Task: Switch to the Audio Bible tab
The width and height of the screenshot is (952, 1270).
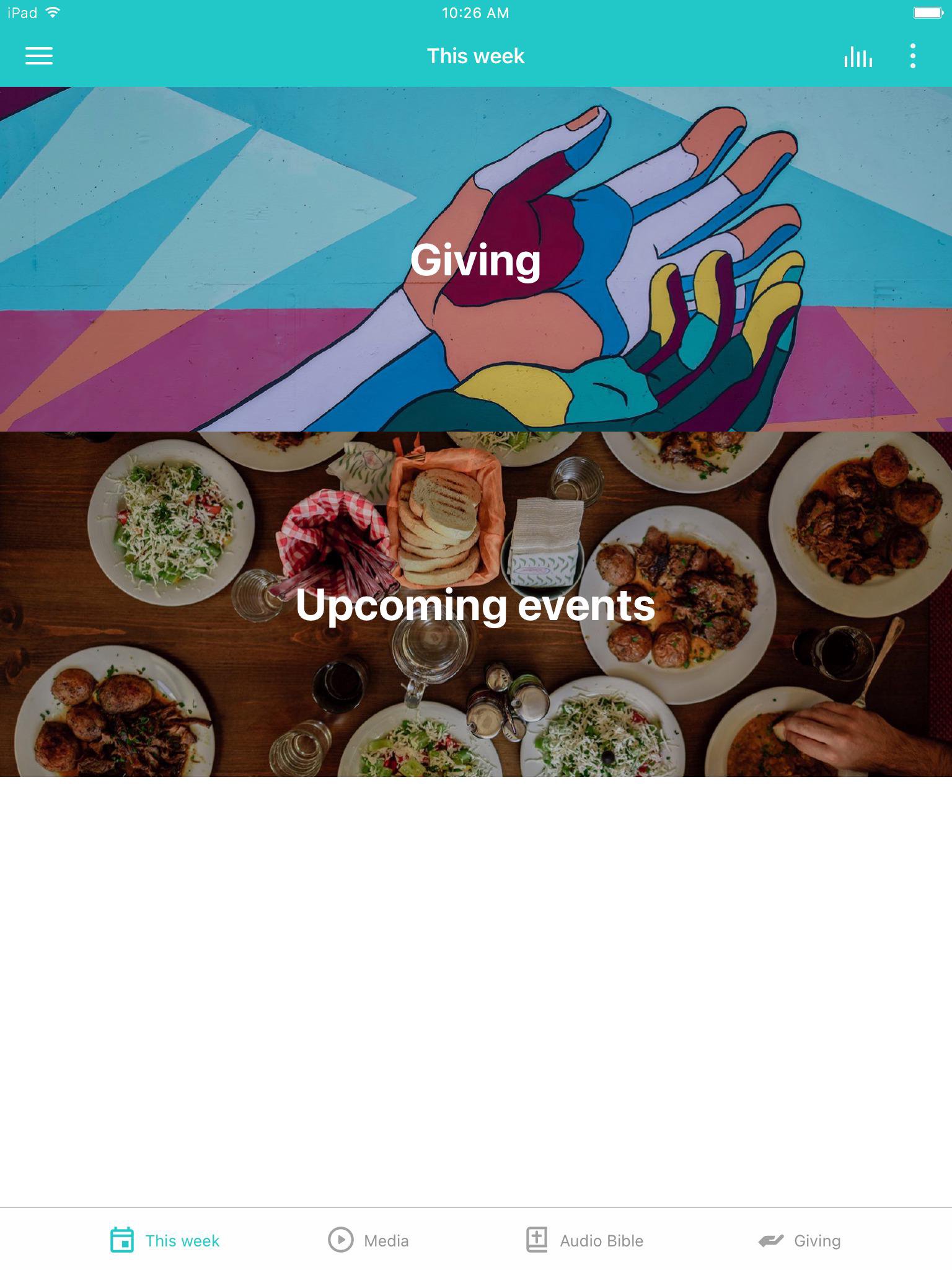Action: pos(584,1240)
